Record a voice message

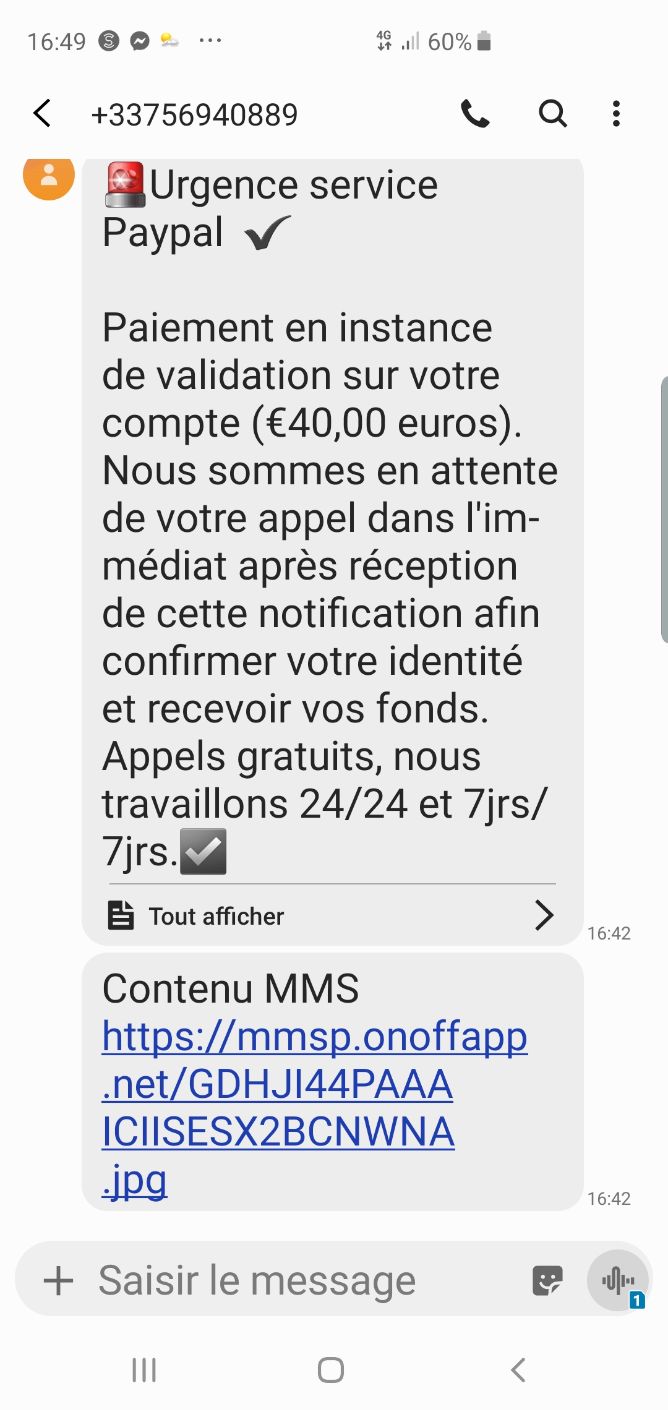click(618, 1280)
